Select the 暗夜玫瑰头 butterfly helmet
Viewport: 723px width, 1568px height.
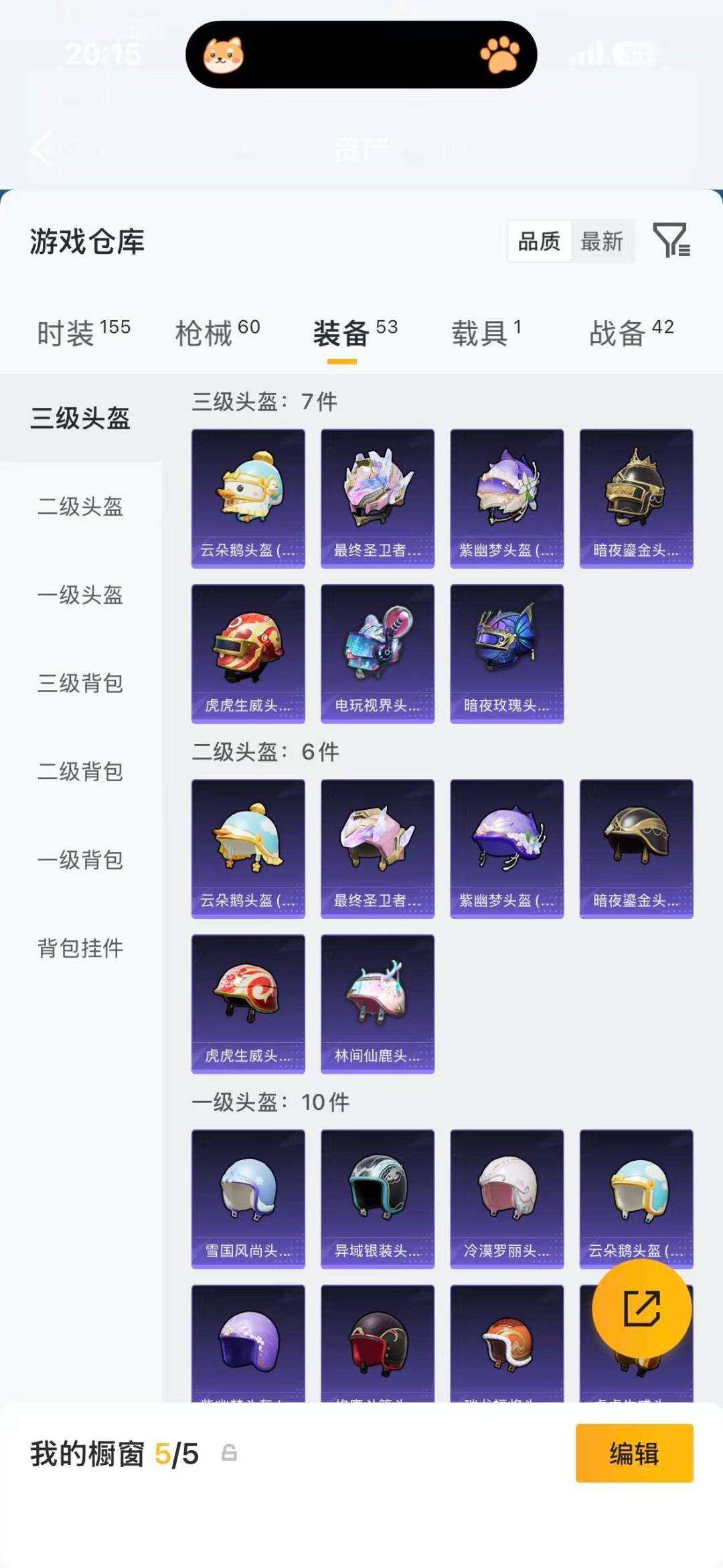click(506, 653)
